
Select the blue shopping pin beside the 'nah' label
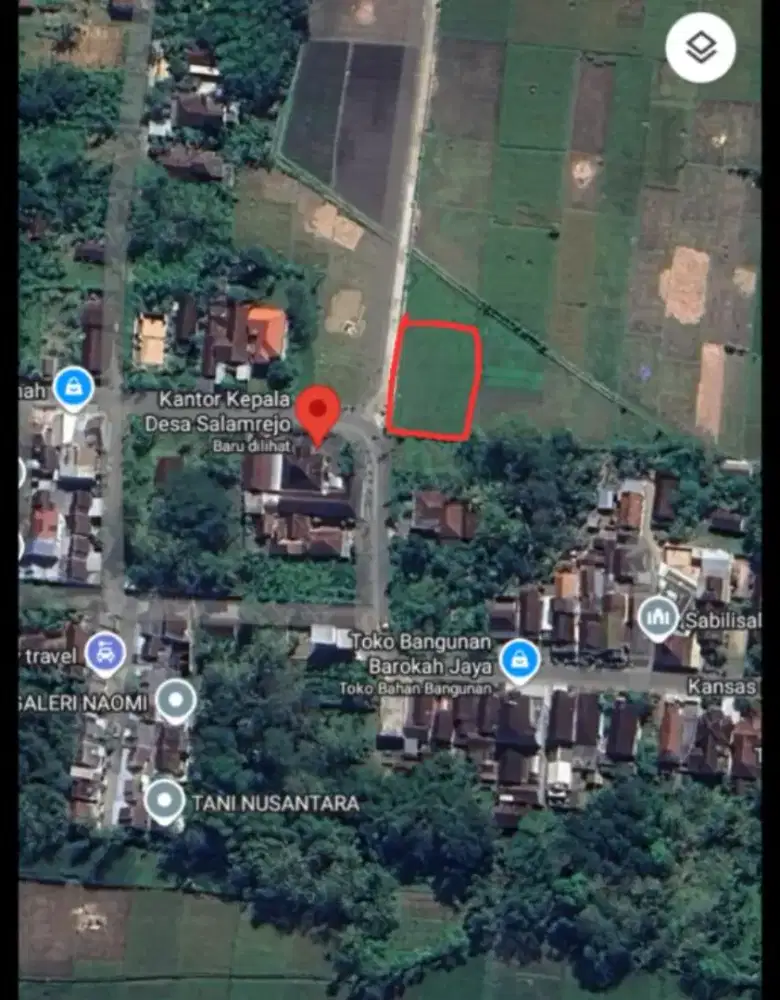tap(72, 385)
